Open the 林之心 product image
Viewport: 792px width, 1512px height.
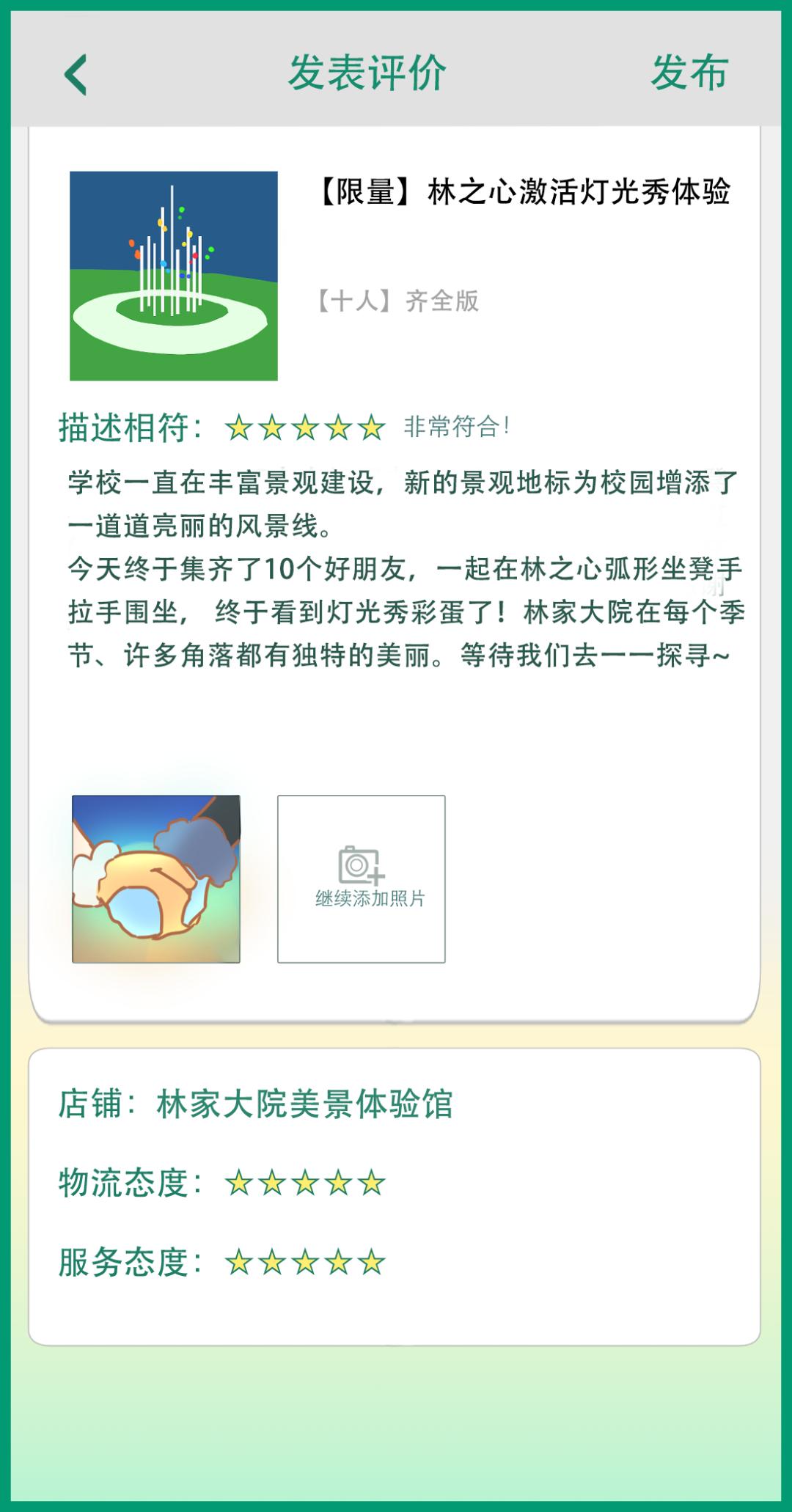174,276
